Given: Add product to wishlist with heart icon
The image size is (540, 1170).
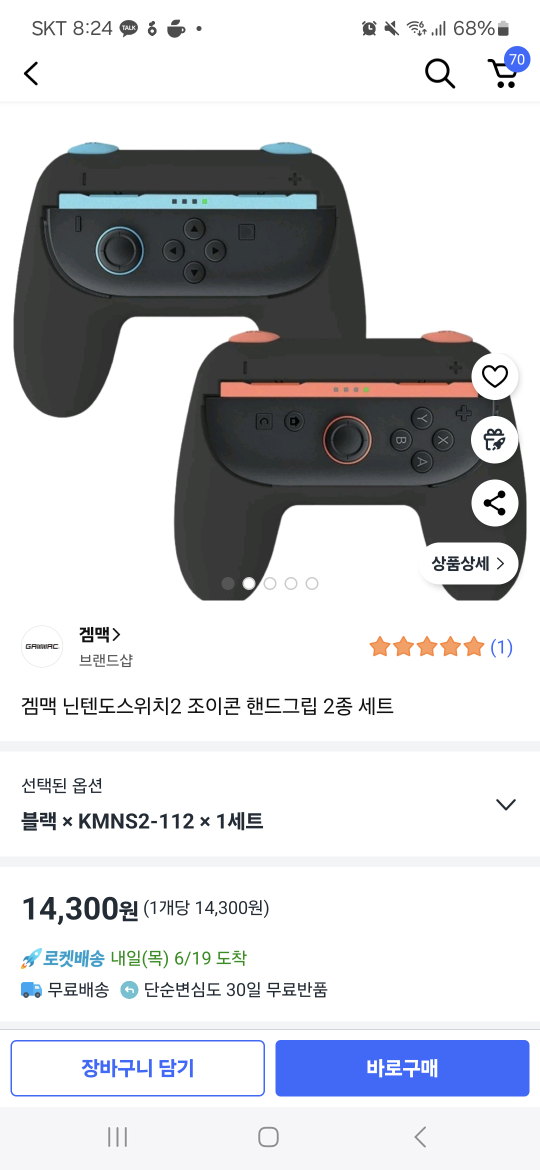Looking at the screenshot, I should 495,377.
